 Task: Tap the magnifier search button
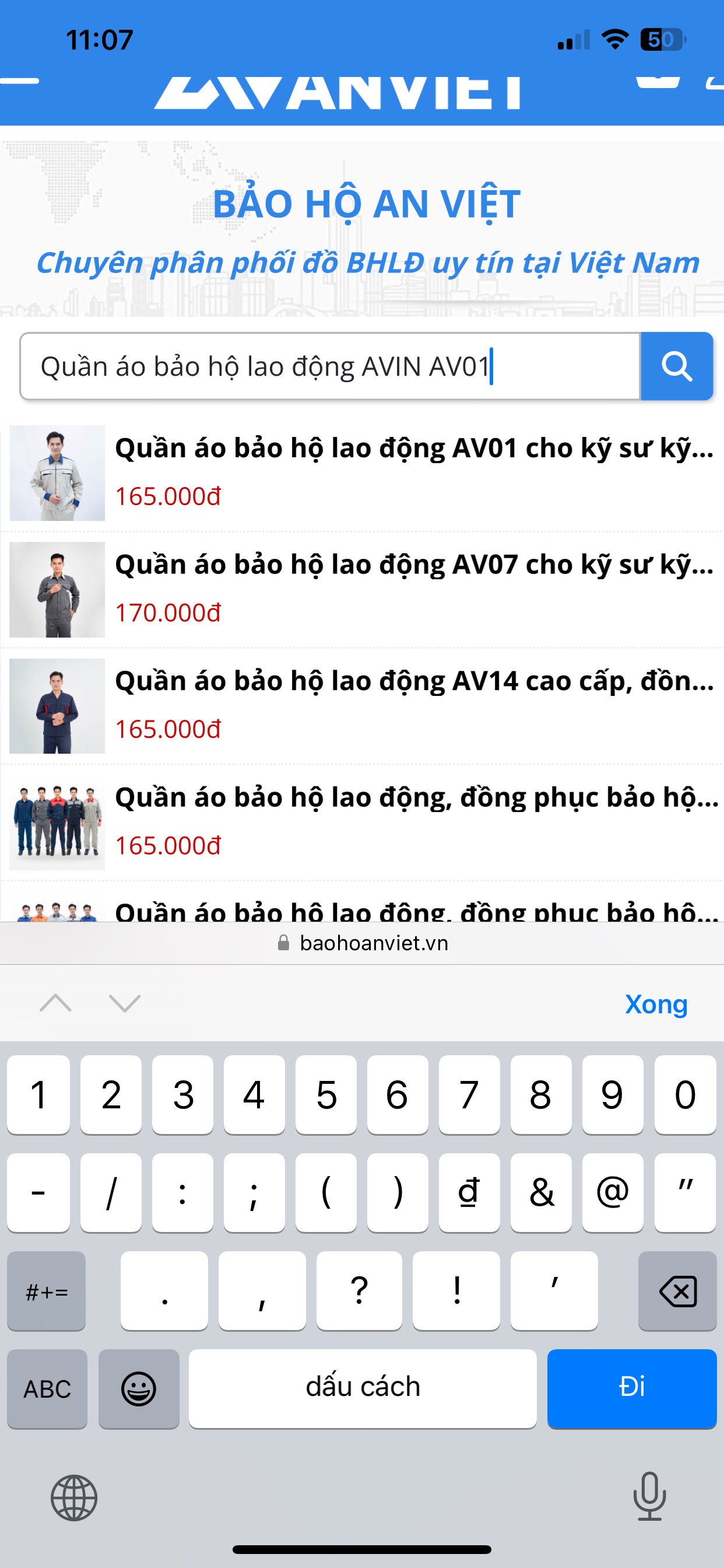coord(676,366)
